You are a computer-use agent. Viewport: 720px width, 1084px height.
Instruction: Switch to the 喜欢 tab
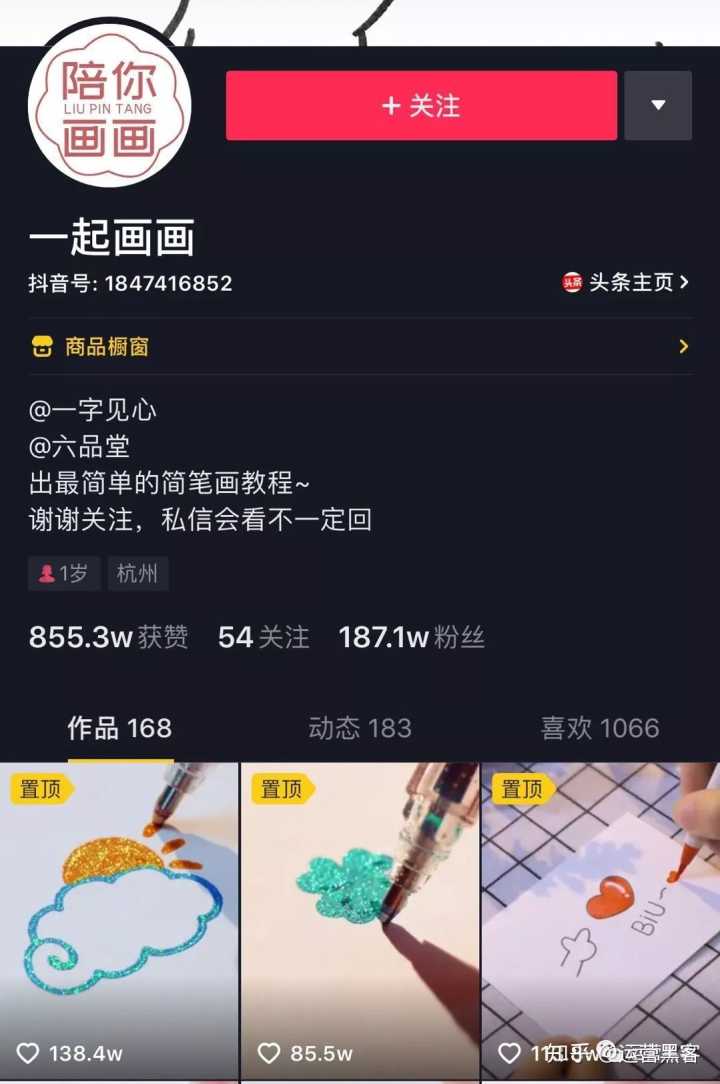point(600,728)
